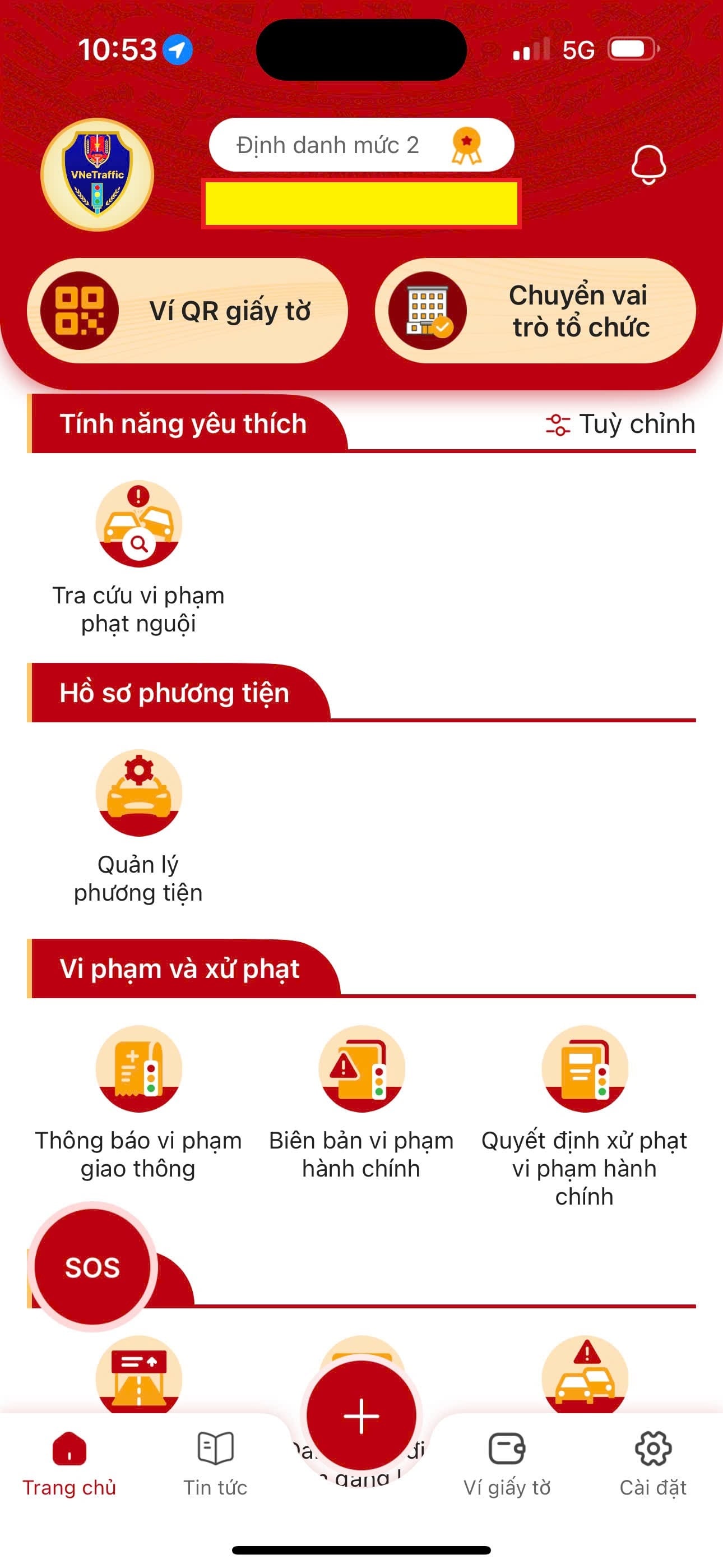Open Quản lý phương tiện
This screenshot has height=1568, width=723.
(139, 827)
